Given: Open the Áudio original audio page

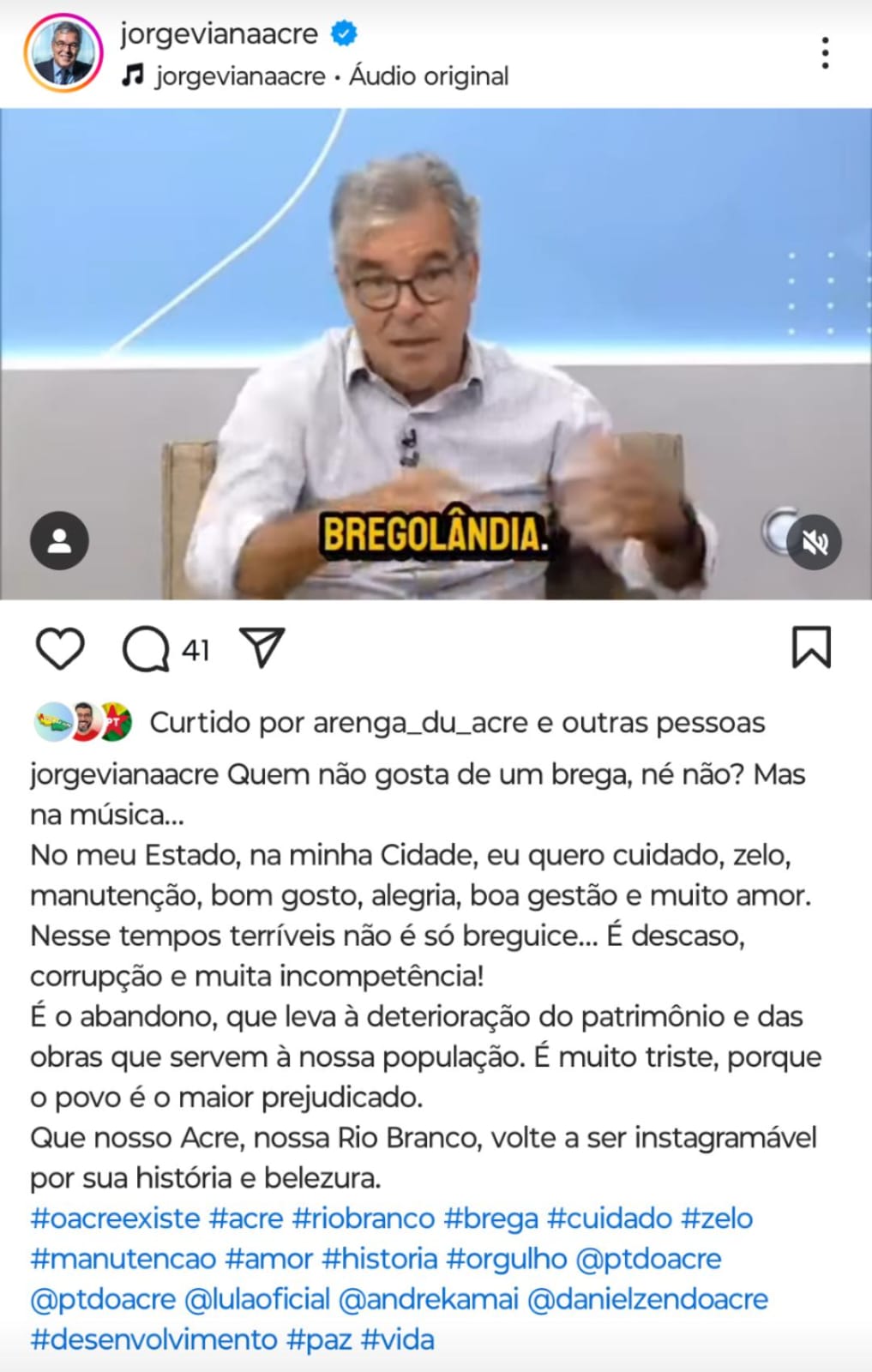Looking at the screenshot, I should (429, 76).
